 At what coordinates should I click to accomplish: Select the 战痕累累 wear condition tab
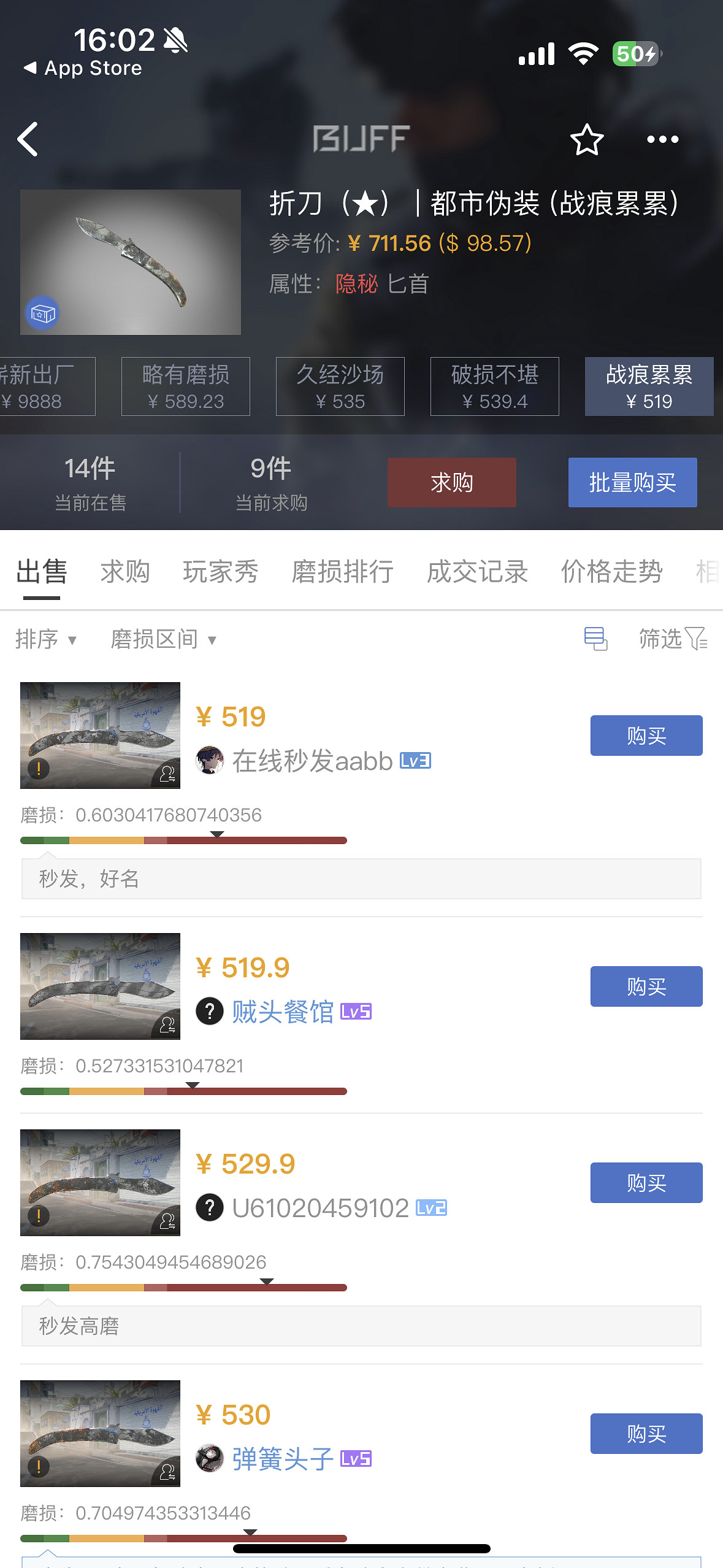point(649,386)
